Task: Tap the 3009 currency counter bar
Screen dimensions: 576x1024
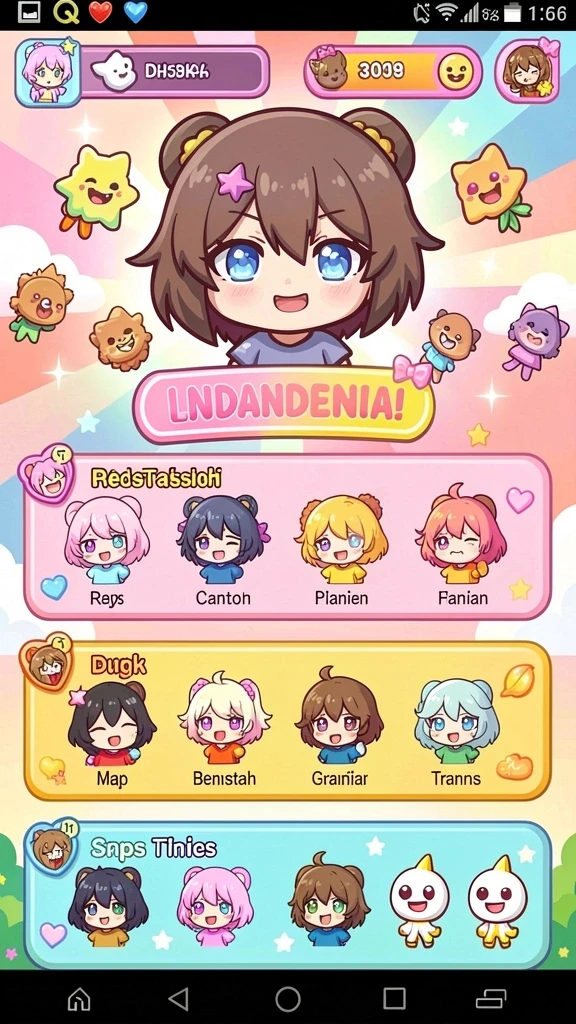Action: (x=393, y=71)
